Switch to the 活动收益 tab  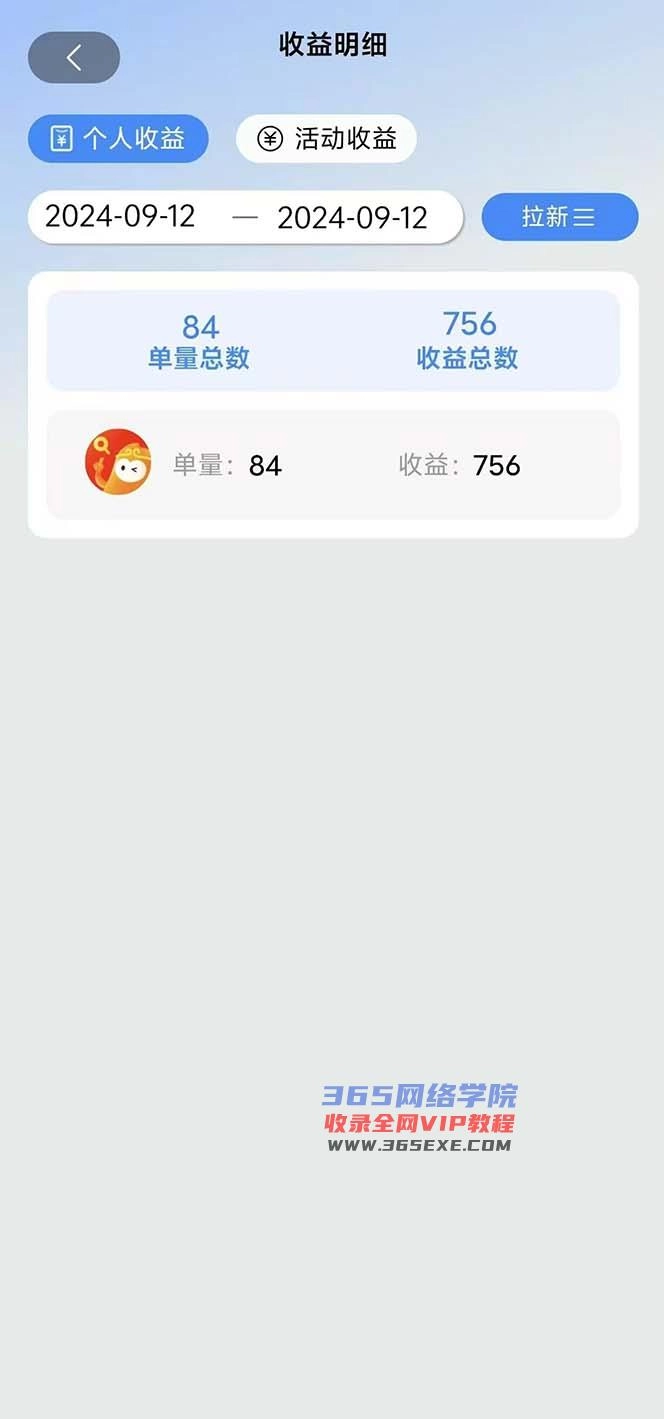(x=326, y=139)
